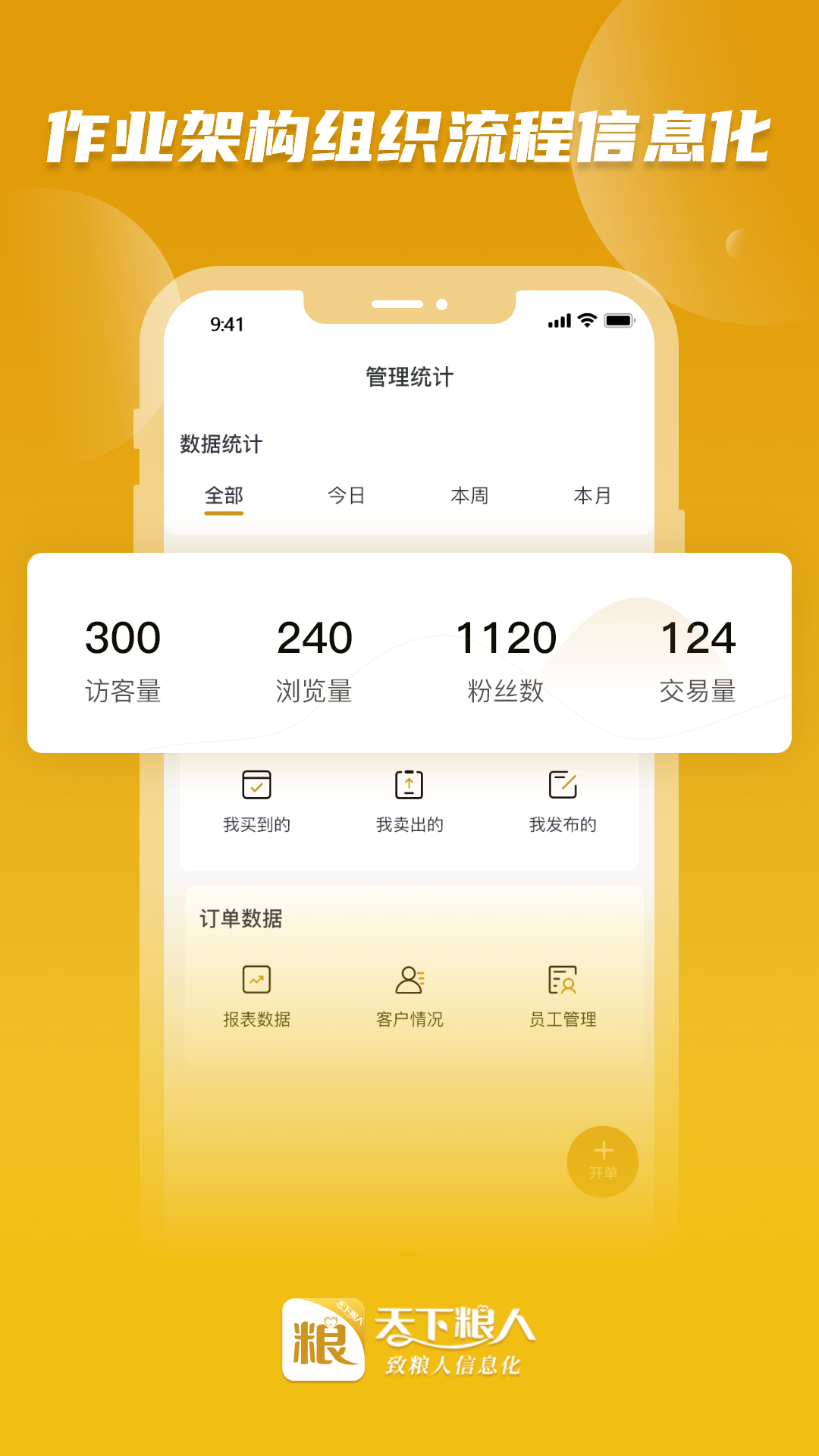
Task: Open 报表数据 chart icon
Action: coord(258,981)
